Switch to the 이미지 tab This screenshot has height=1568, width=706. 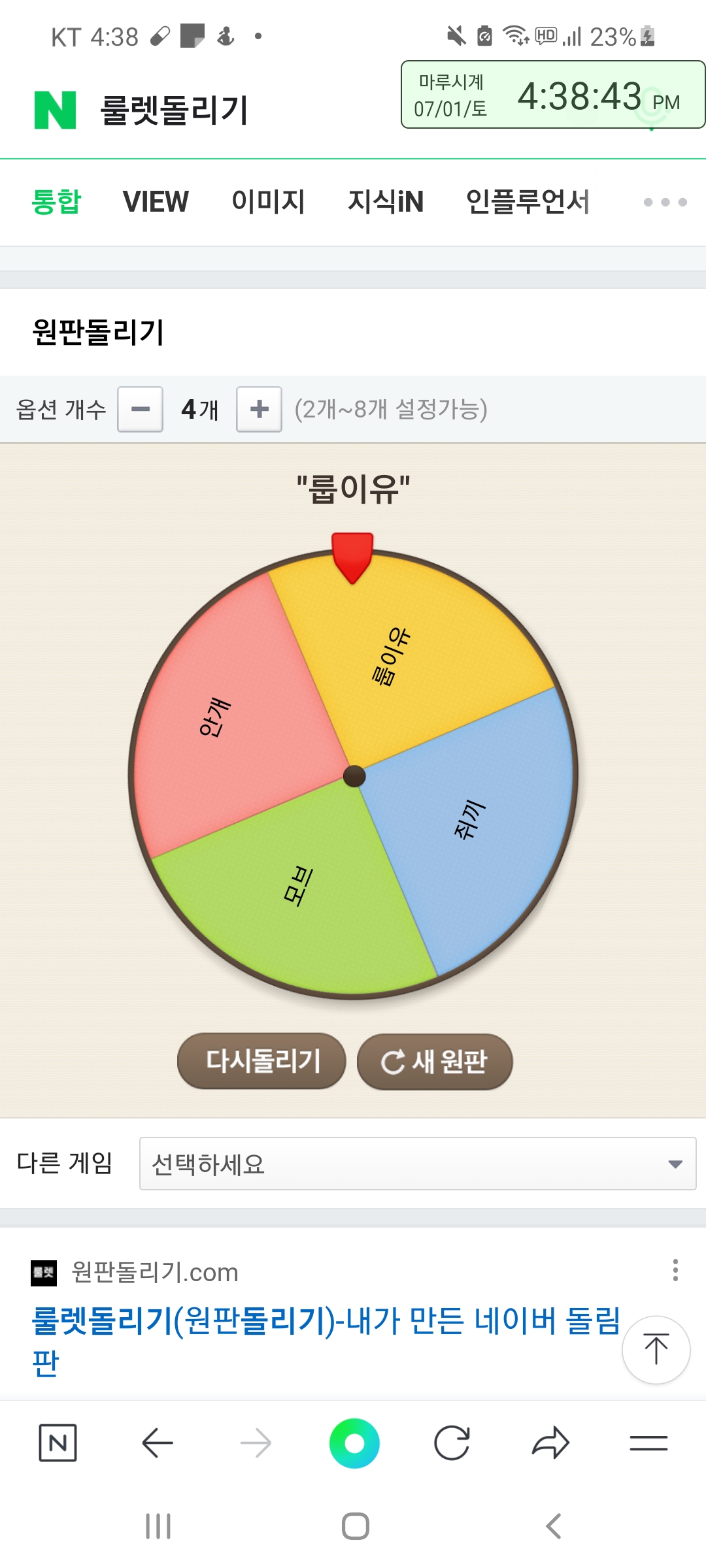(268, 201)
